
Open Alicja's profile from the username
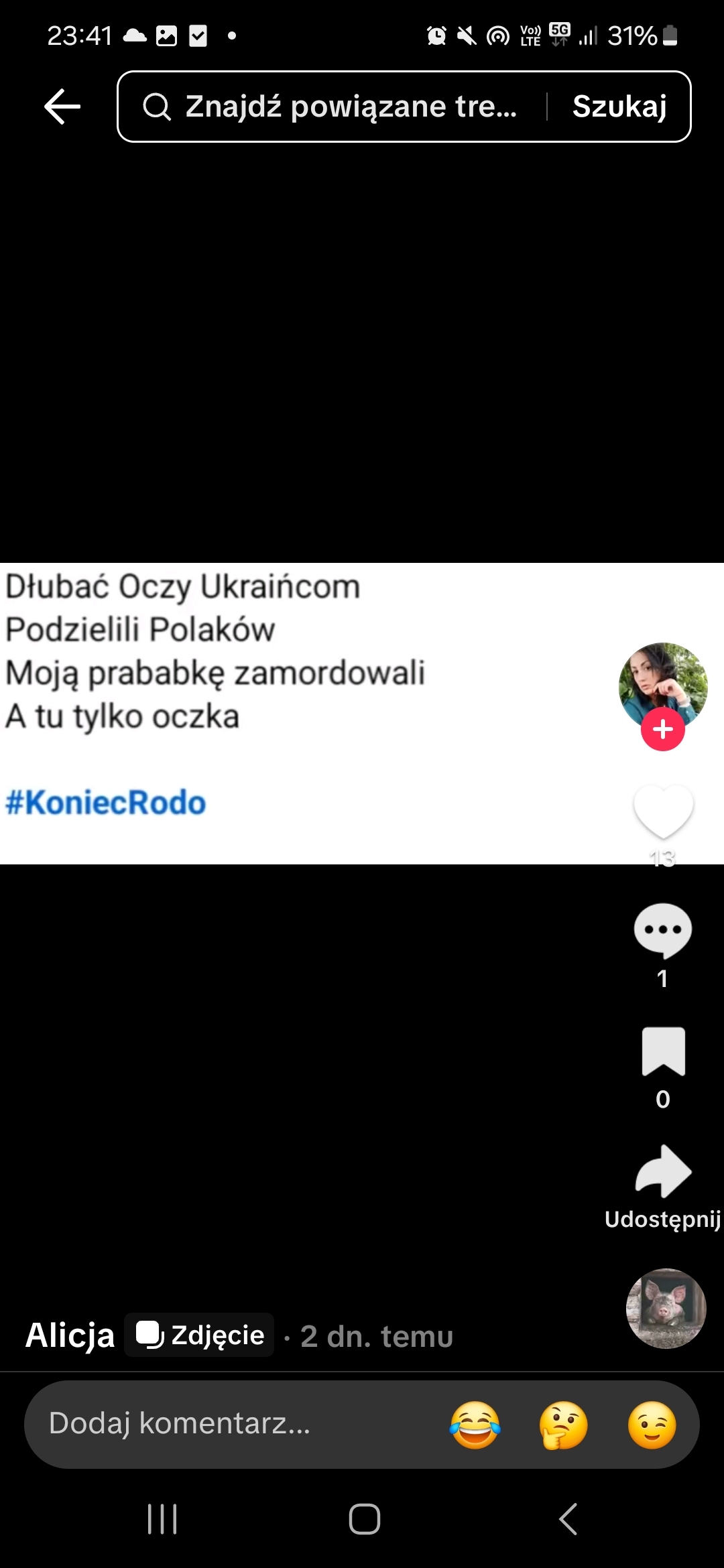[x=70, y=1335]
